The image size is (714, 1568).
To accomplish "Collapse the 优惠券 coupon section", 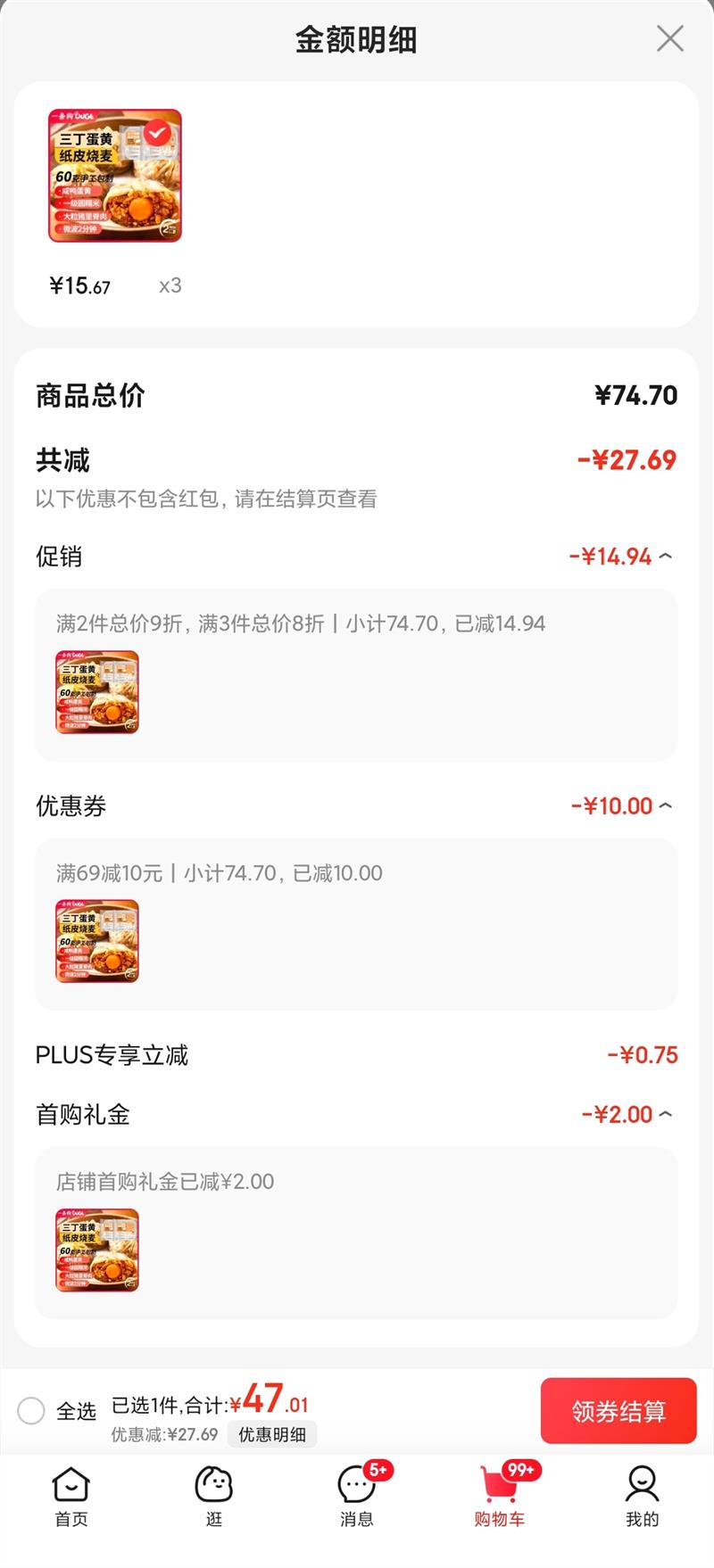I will (x=665, y=806).
